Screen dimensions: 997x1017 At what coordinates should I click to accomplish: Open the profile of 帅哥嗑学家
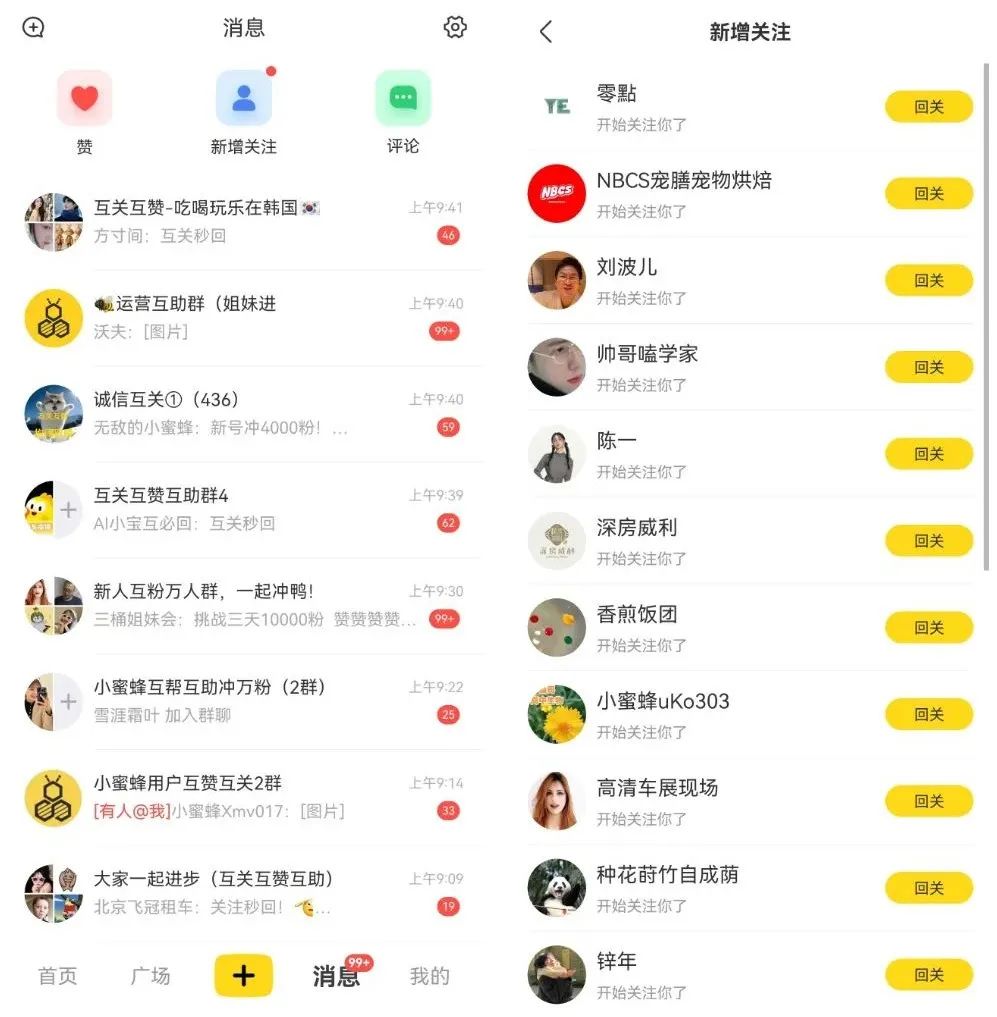[x=557, y=367]
